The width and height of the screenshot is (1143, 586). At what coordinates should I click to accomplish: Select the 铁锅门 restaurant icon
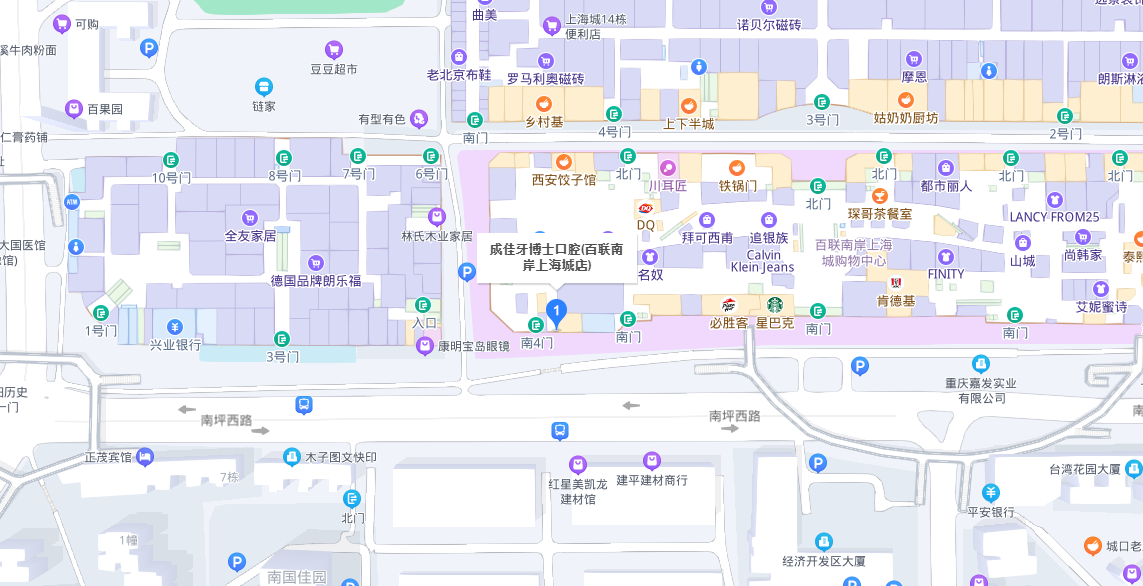click(737, 168)
